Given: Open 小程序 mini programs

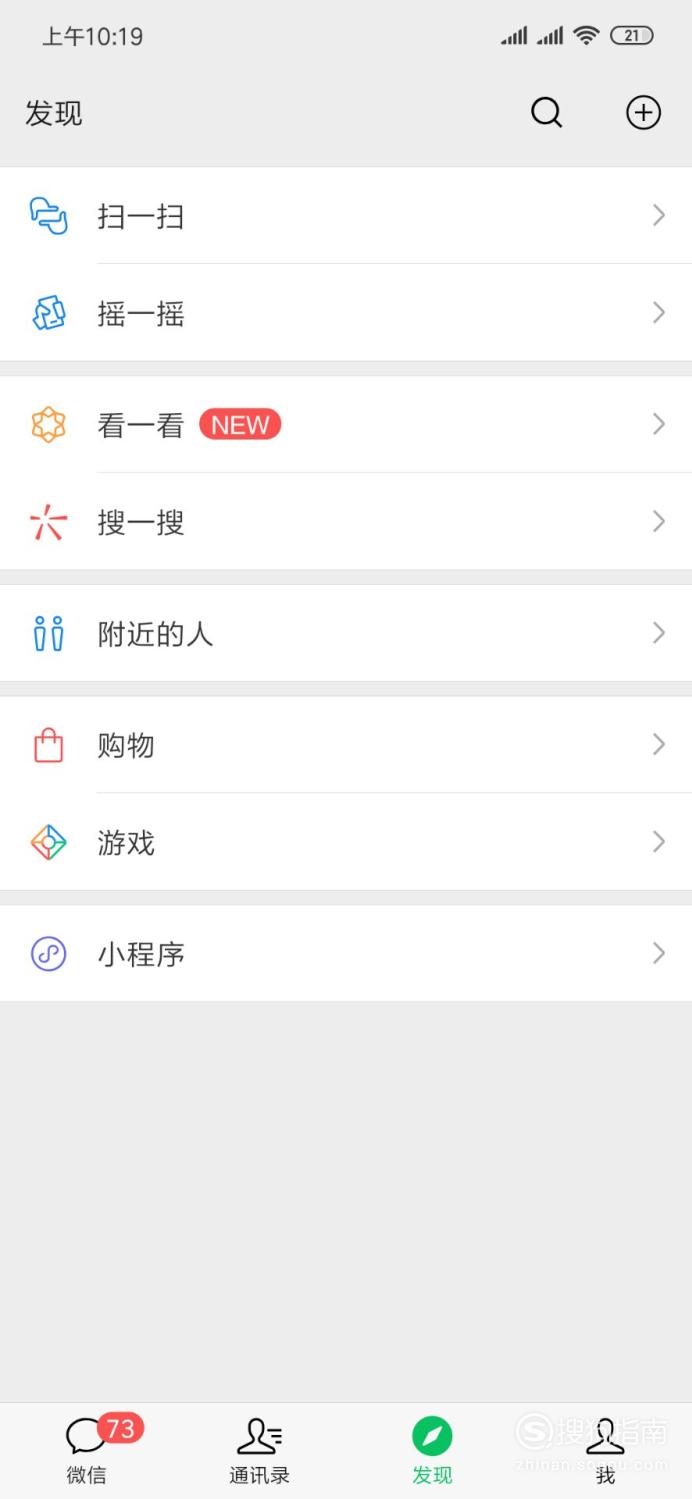Looking at the screenshot, I should tap(346, 954).
